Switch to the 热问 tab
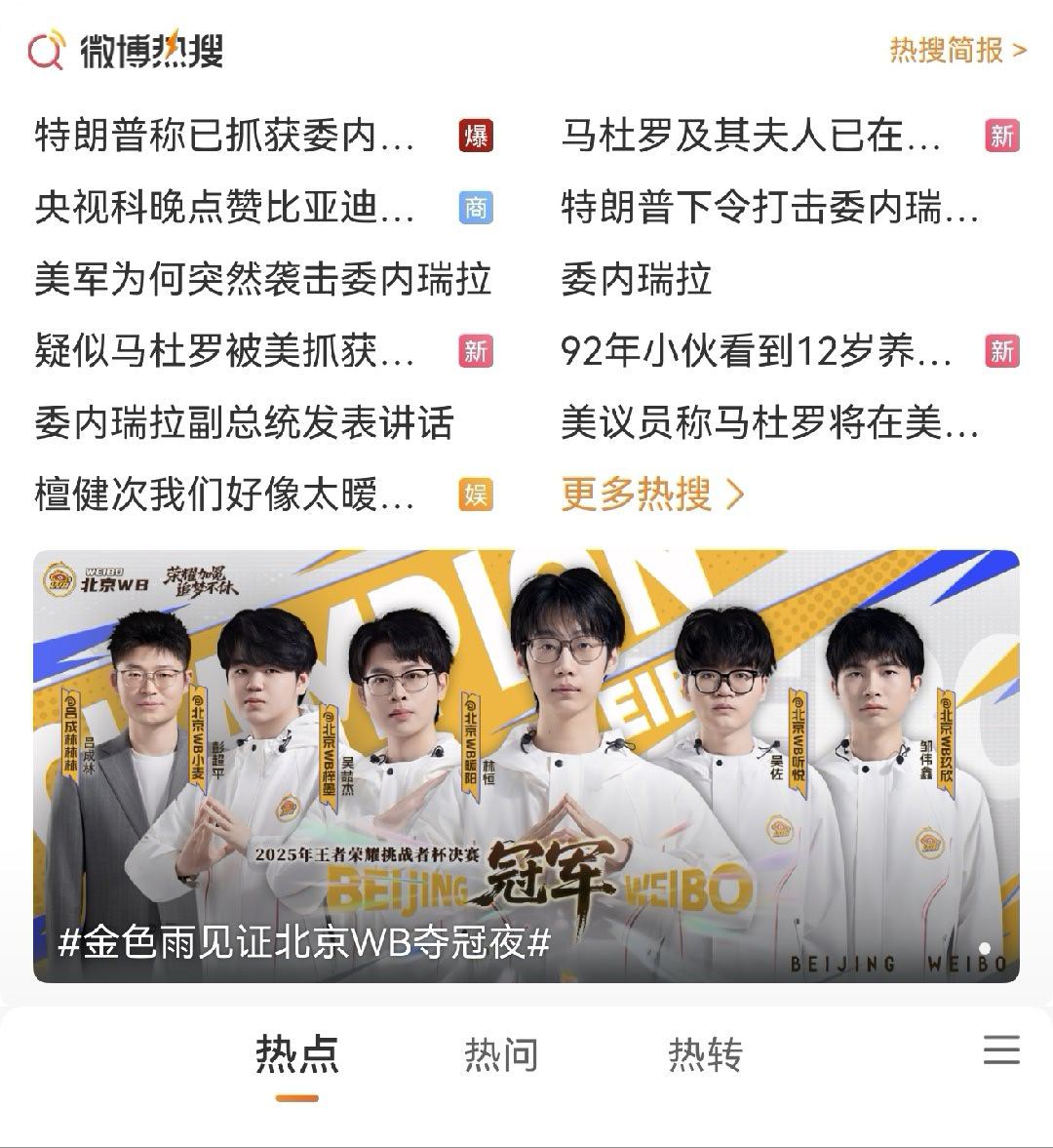Viewport: 1053px width, 1148px height. [500, 1052]
